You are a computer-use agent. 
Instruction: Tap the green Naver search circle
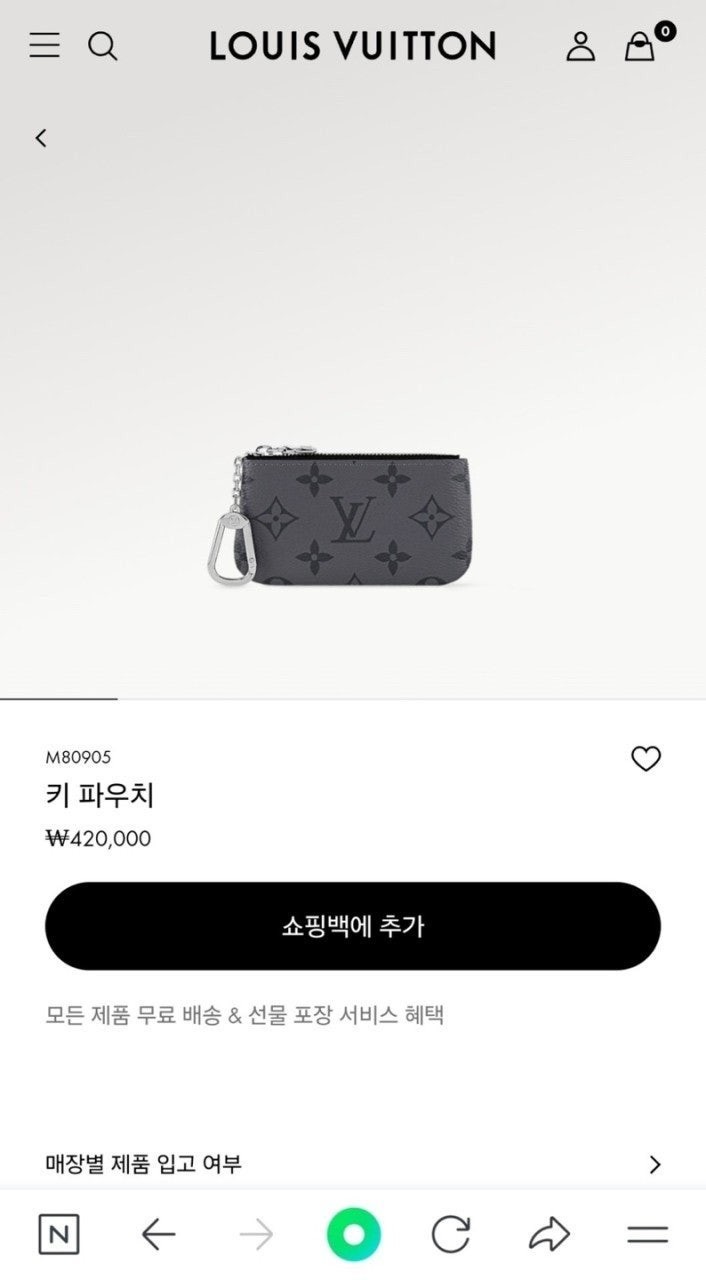click(x=353, y=1235)
